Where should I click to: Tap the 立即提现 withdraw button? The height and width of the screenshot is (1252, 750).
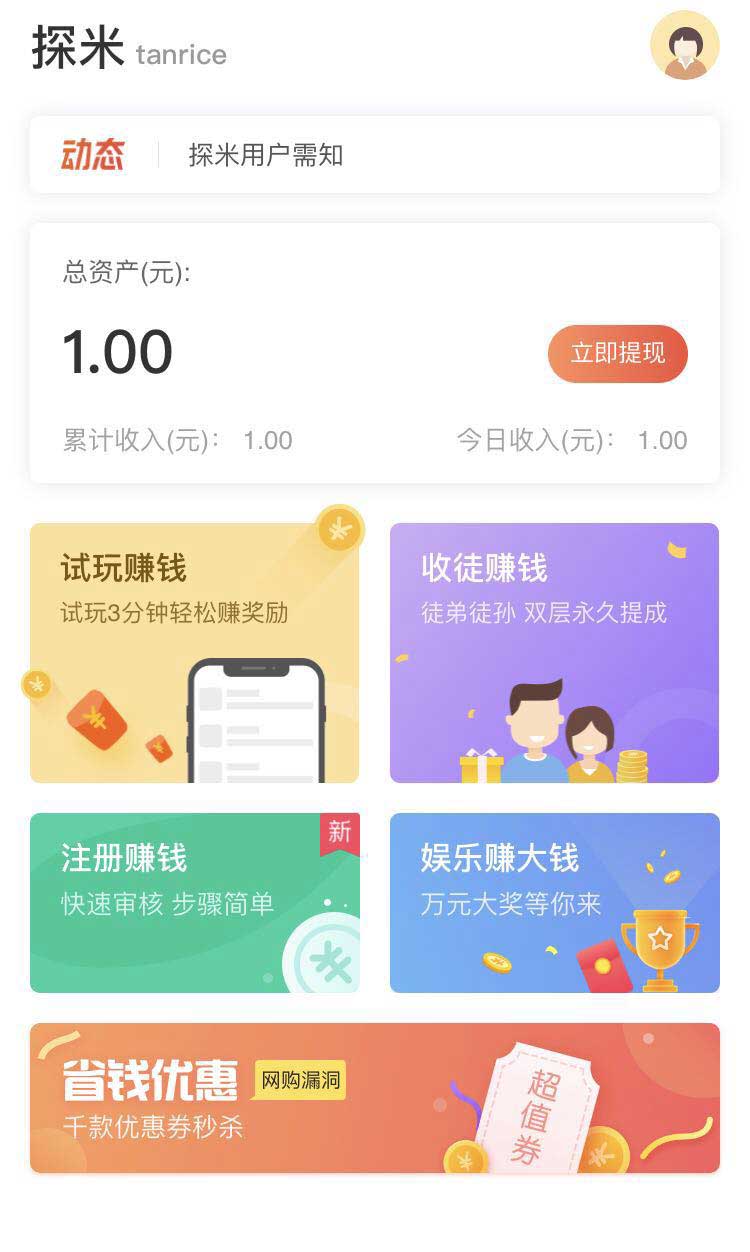coord(618,353)
